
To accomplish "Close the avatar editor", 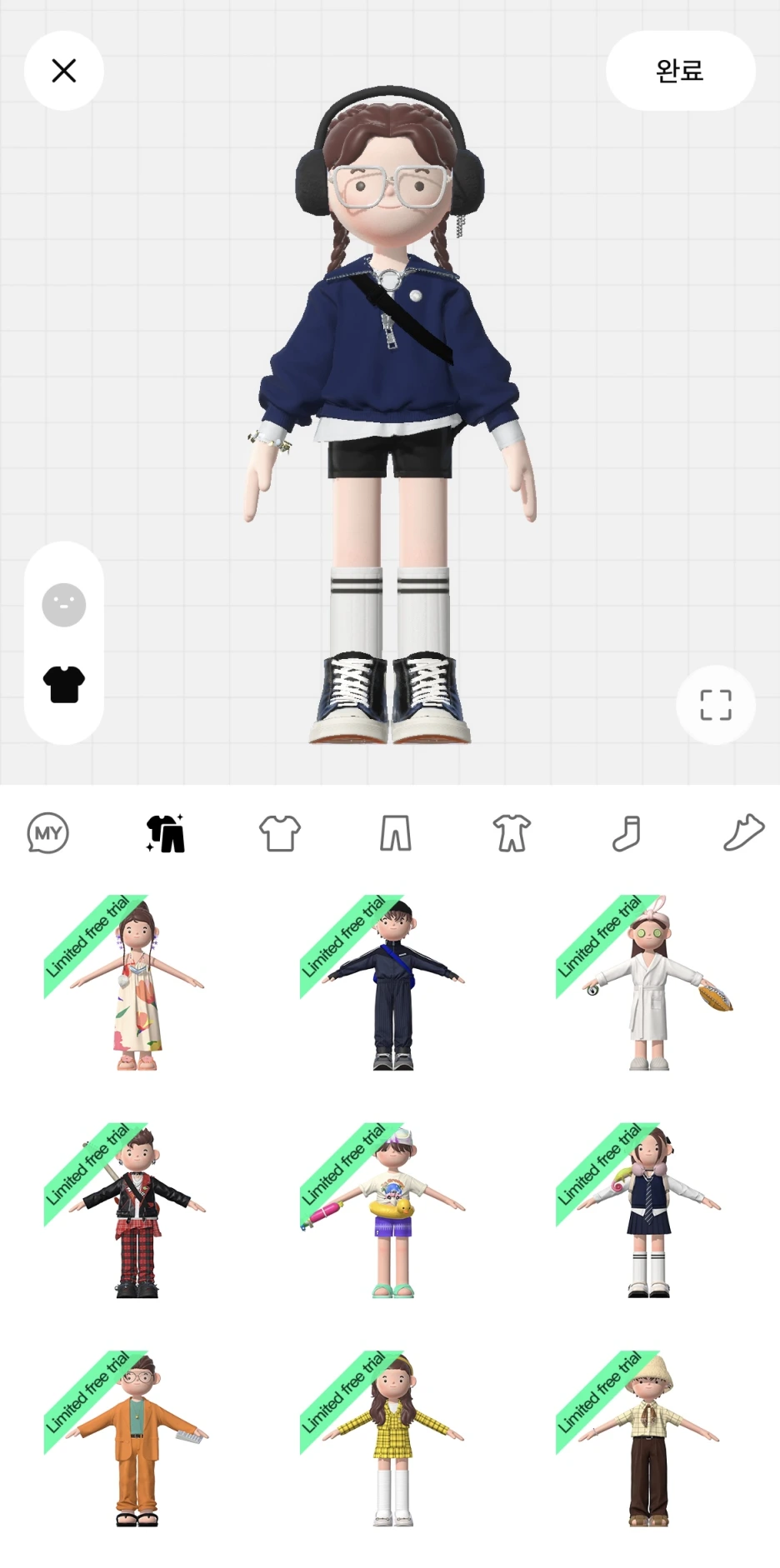I will click(64, 72).
